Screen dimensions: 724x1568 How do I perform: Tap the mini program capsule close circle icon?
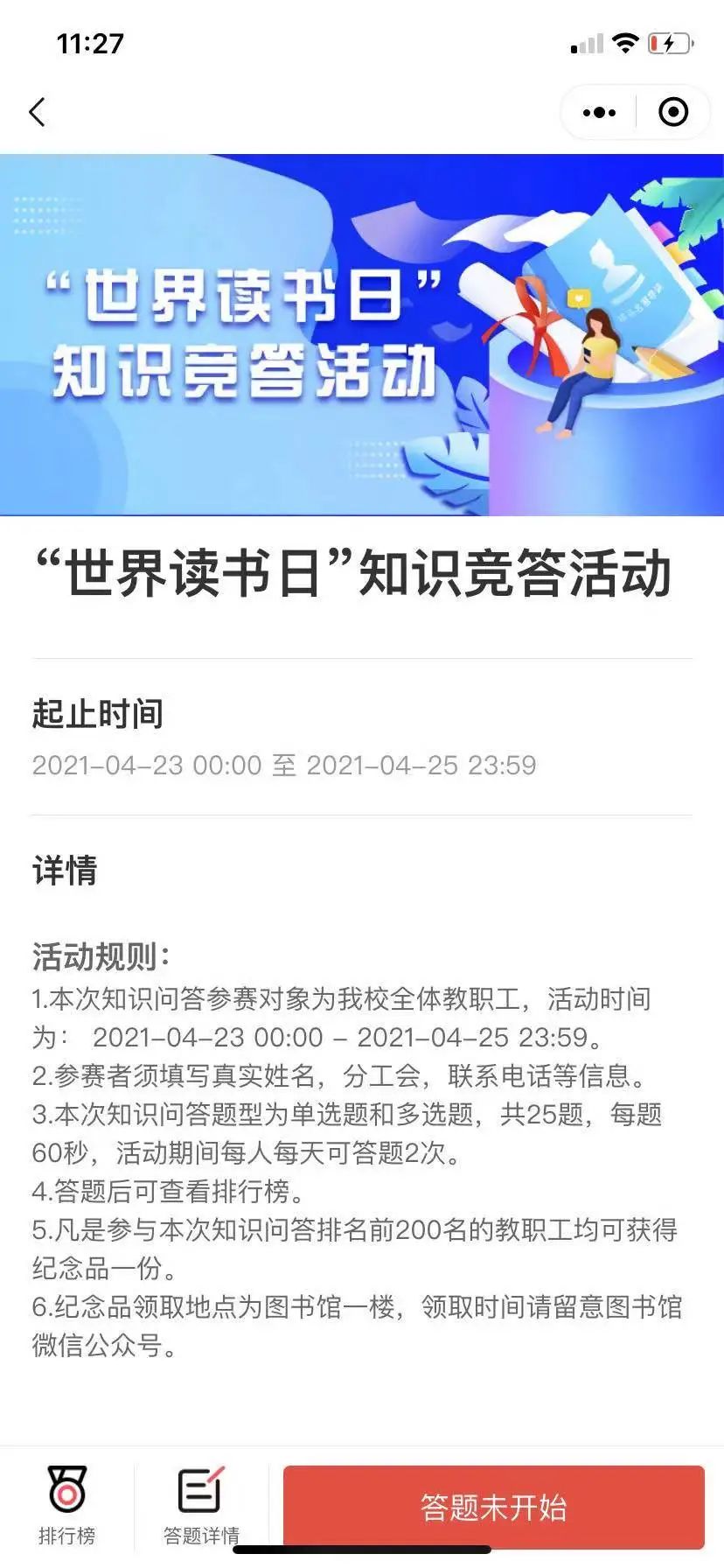point(672,112)
